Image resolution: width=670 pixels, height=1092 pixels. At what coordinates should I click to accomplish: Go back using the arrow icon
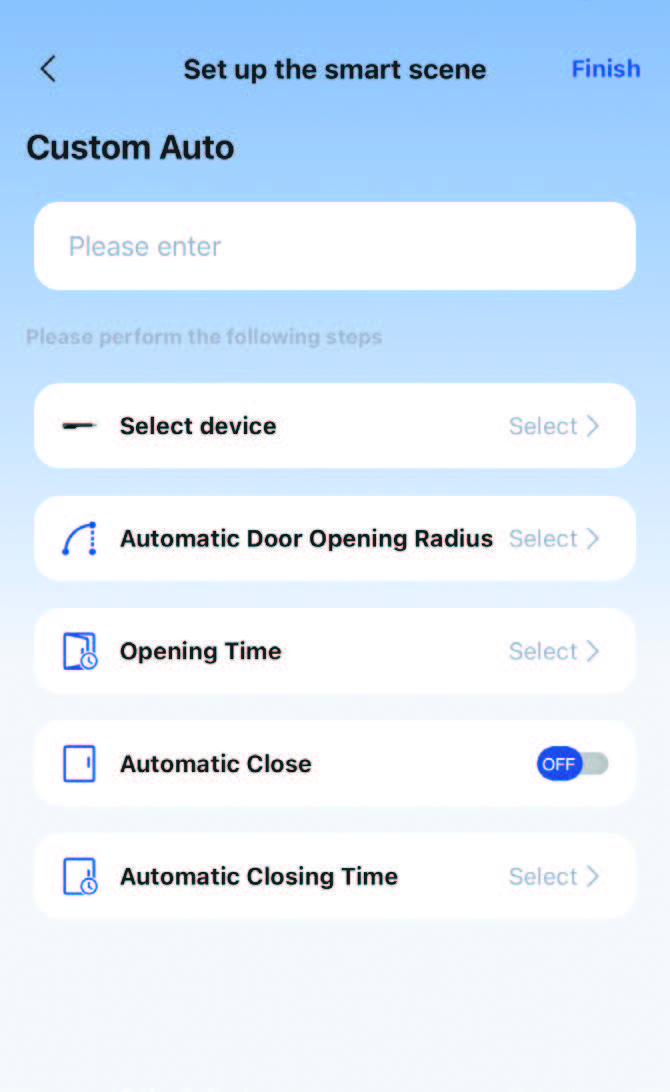48,69
